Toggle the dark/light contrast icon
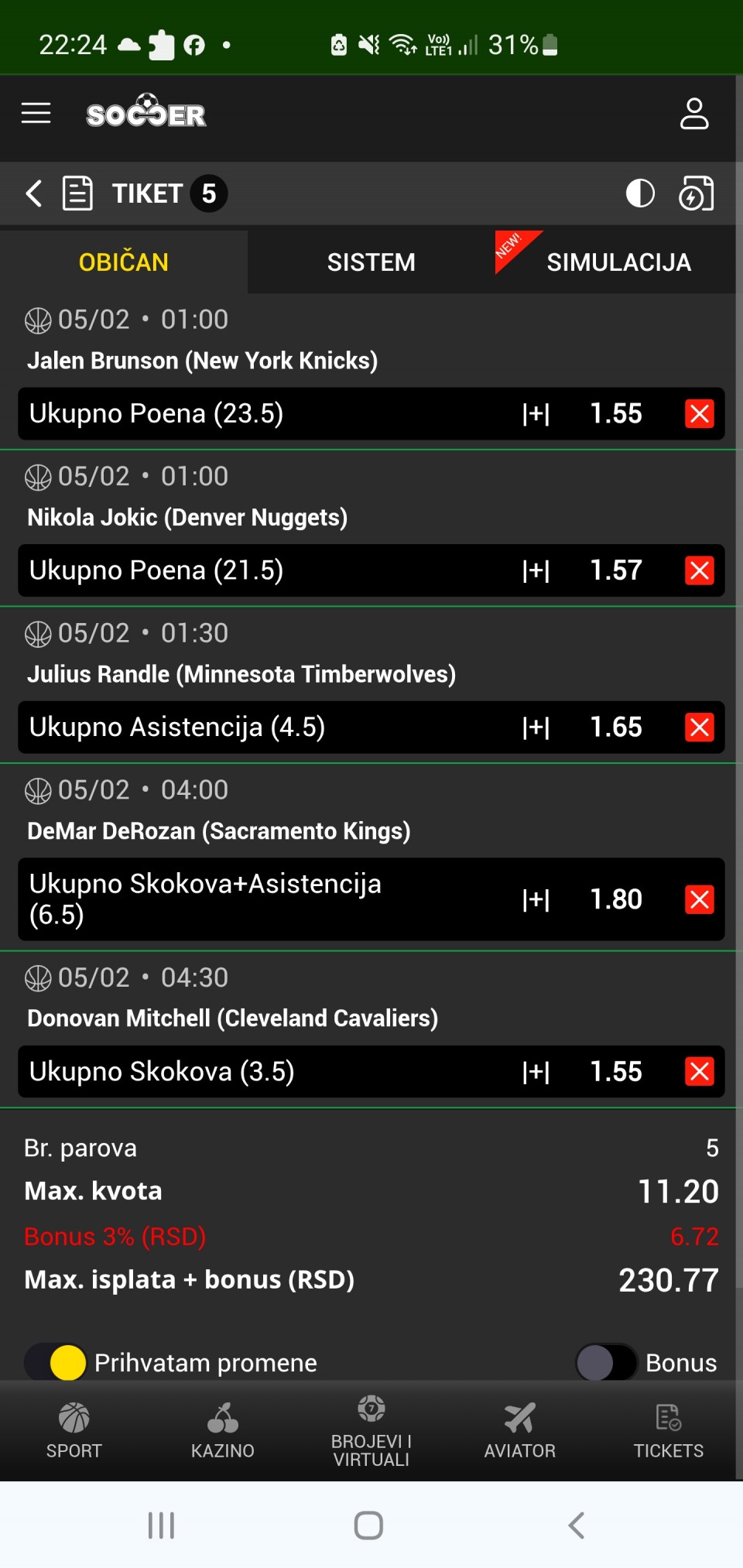 [x=640, y=193]
